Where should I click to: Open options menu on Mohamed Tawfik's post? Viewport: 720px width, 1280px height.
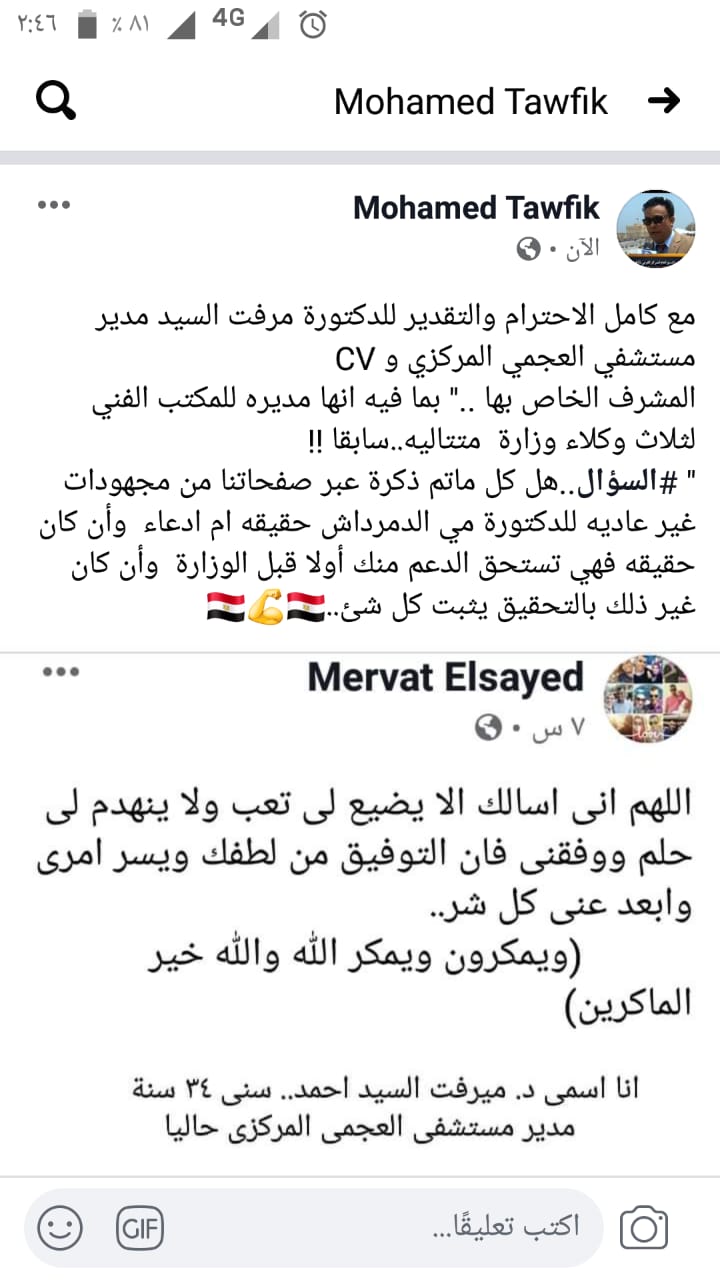point(53,205)
